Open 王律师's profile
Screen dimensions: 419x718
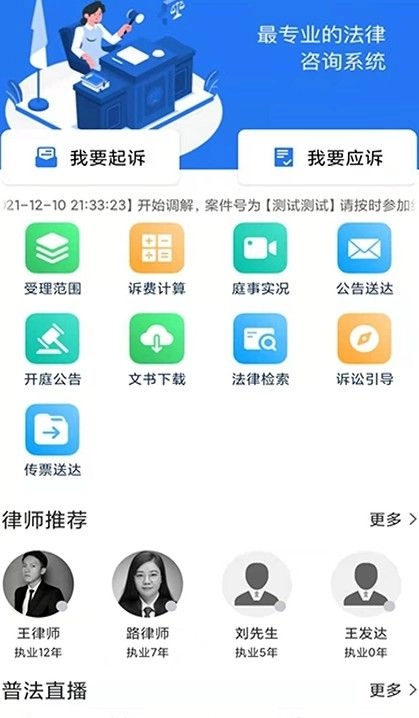38,604
